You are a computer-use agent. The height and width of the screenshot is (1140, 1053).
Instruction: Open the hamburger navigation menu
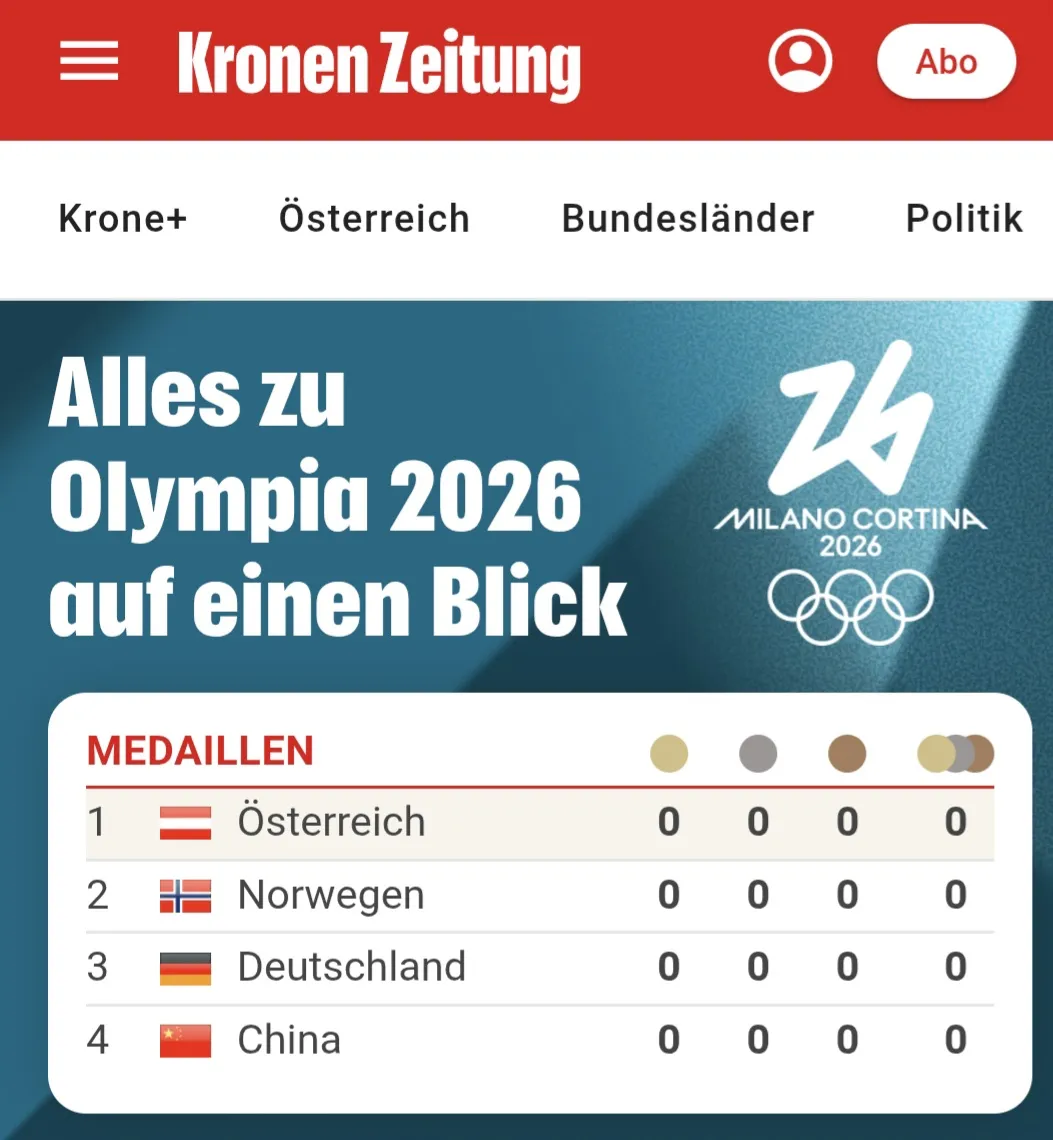89,62
